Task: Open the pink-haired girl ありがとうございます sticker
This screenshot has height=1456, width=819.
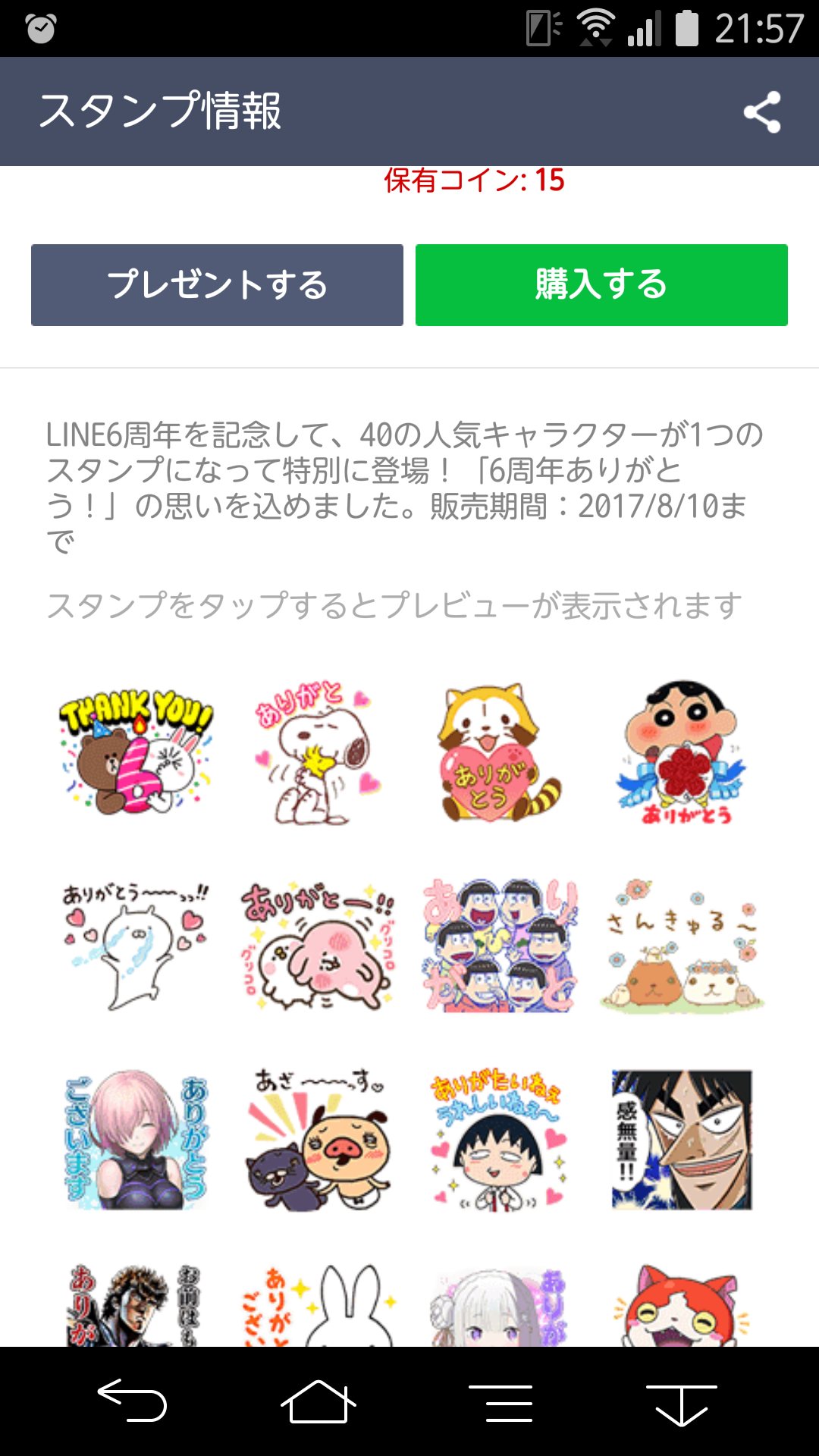Action: pyautogui.click(x=136, y=1139)
